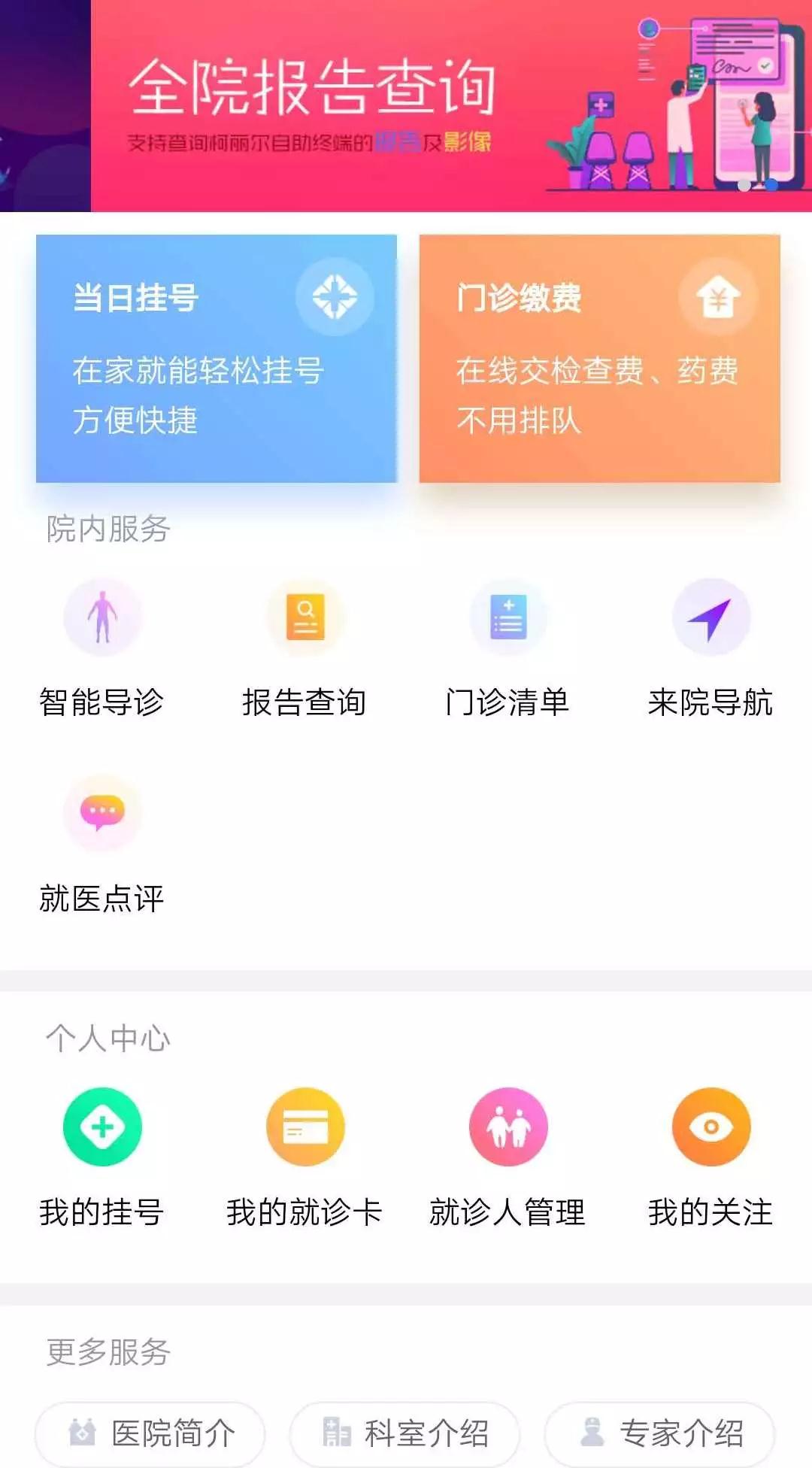812x1468 pixels.
Task: Tap the 专家介绍 chip
Action: [x=659, y=1433]
